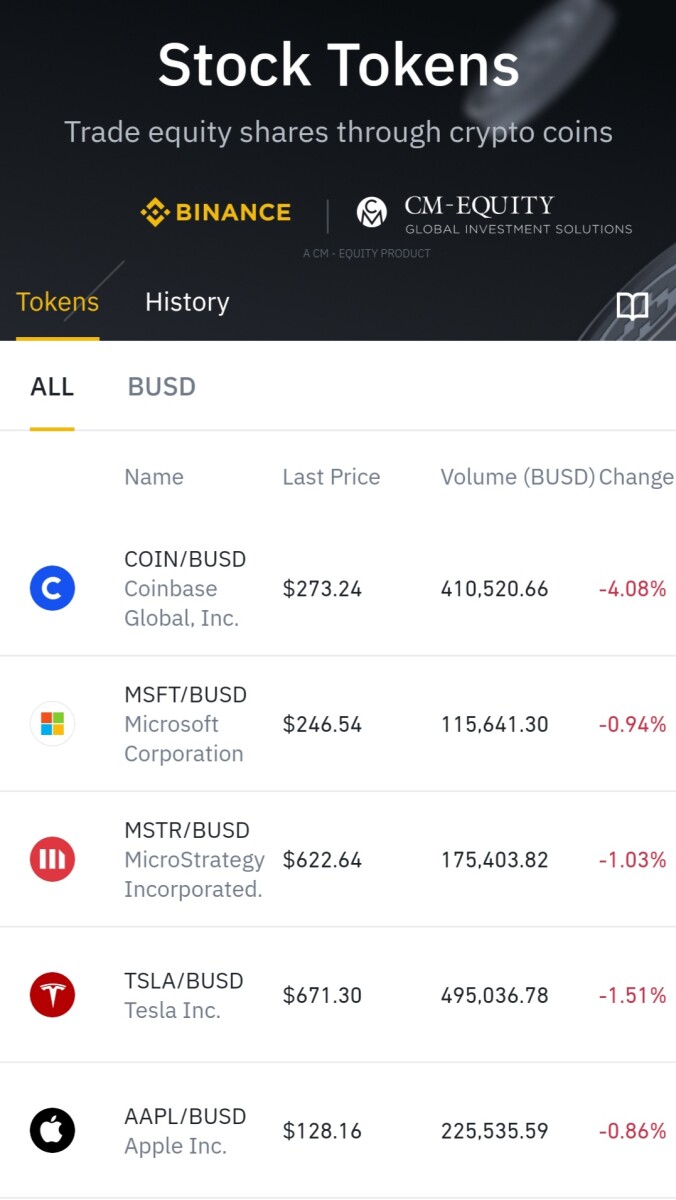Open the COIN/BUSD Coinbase row
Viewport: 676px width, 1200px height.
(338, 589)
